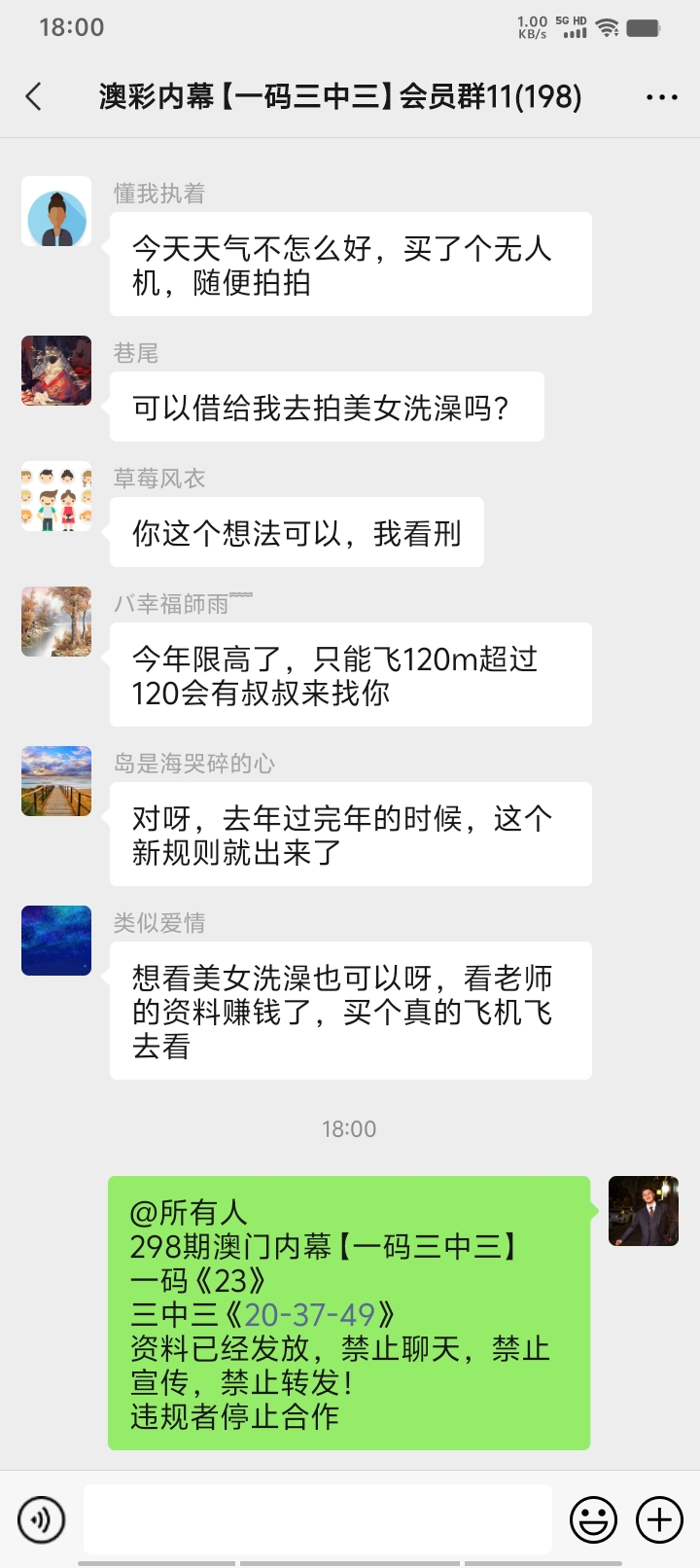Viewport: 700px width, 1568px height.
Task: Open the plus attachments panel
Action: click(659, 1519)
